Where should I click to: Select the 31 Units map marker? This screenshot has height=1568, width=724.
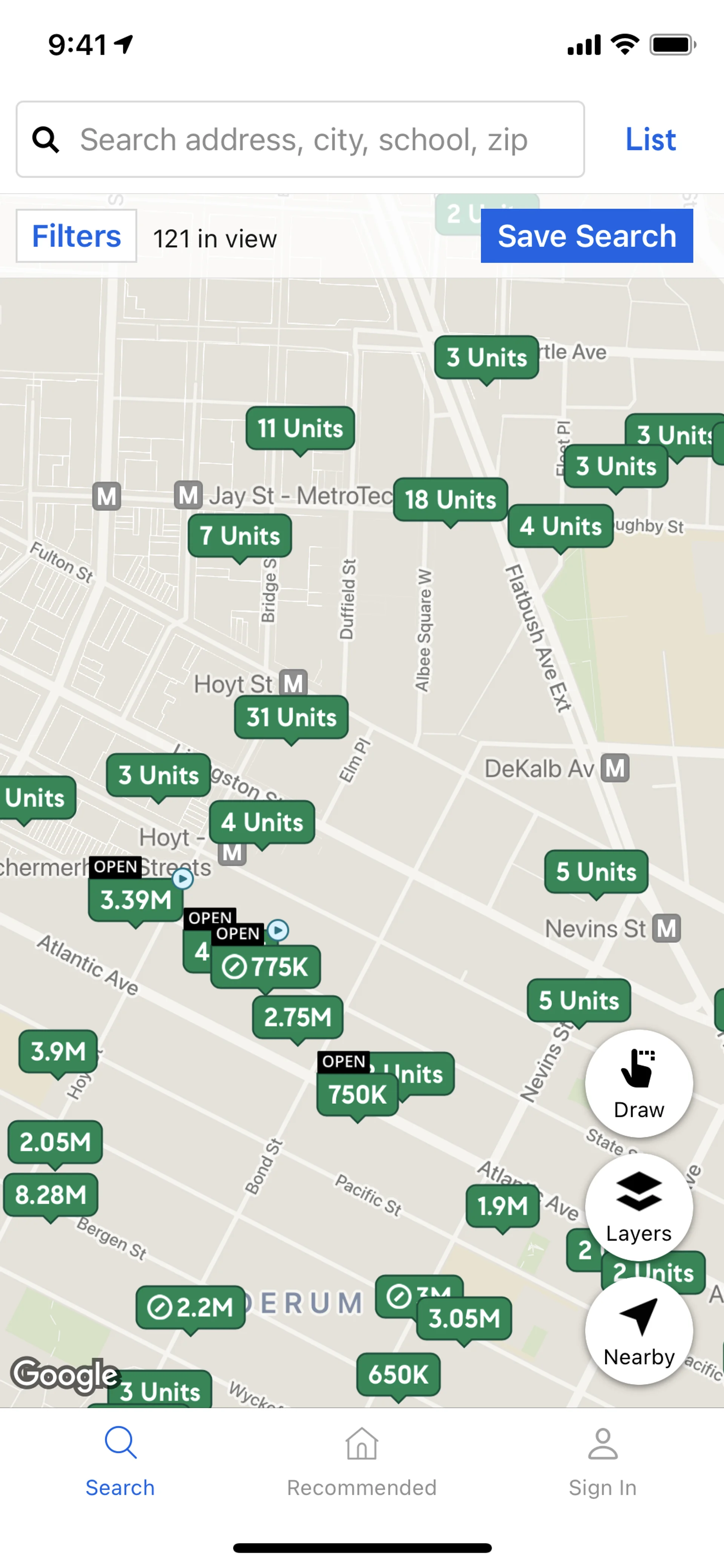point(291,718)
